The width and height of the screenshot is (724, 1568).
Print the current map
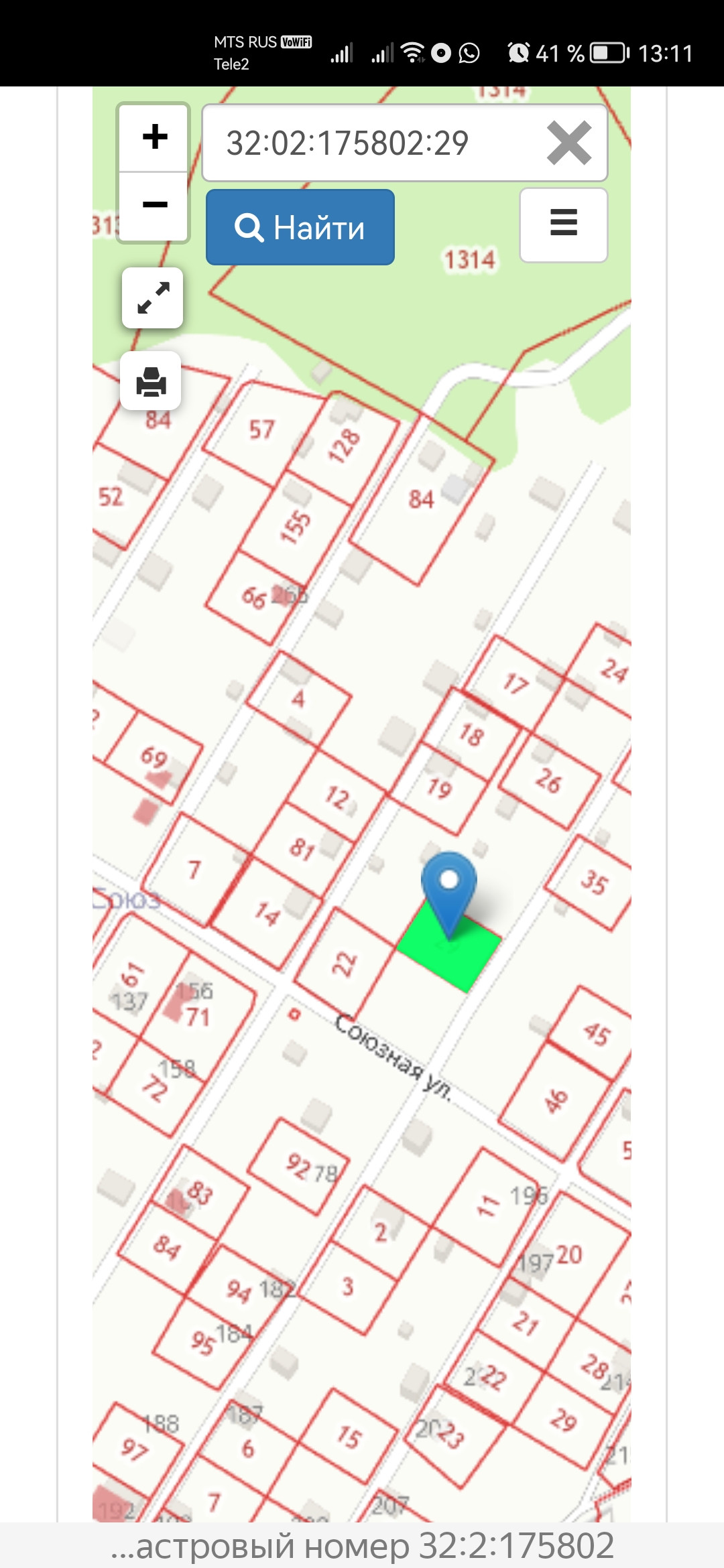pos(151,381)
